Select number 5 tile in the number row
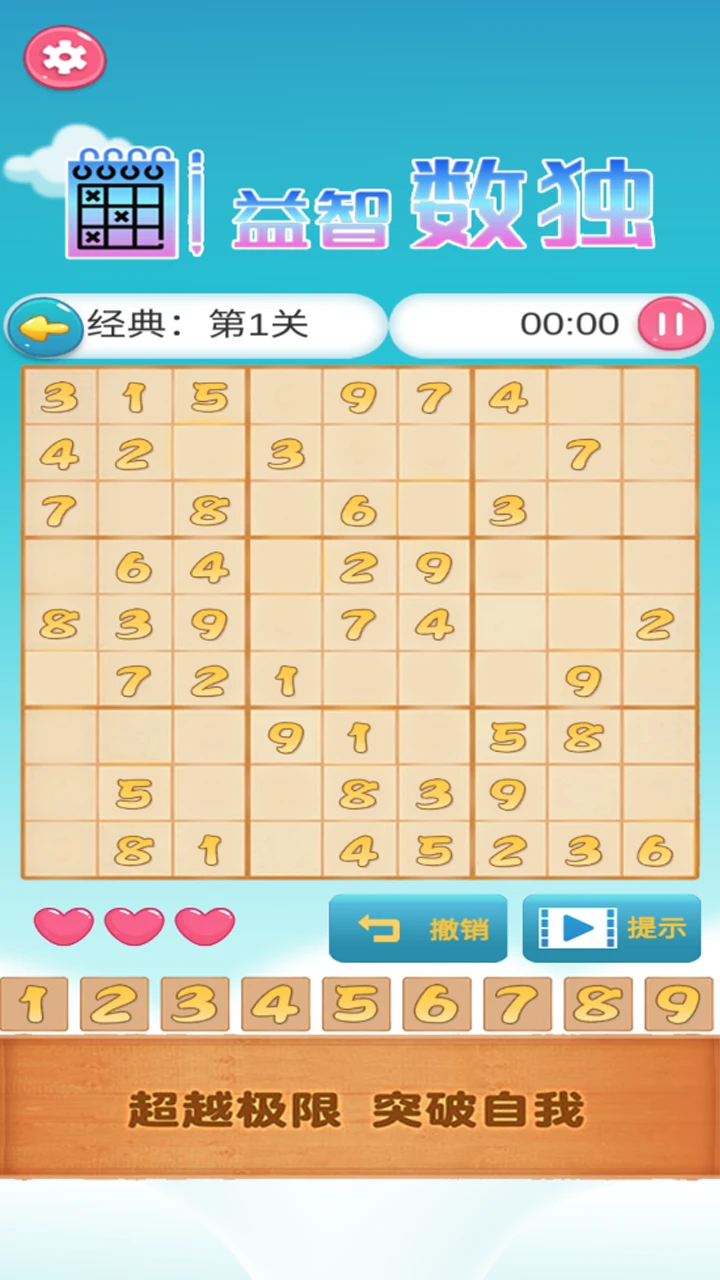Image resolution: width=720 pixels, height=1280 pixels. click(356, 1004)
